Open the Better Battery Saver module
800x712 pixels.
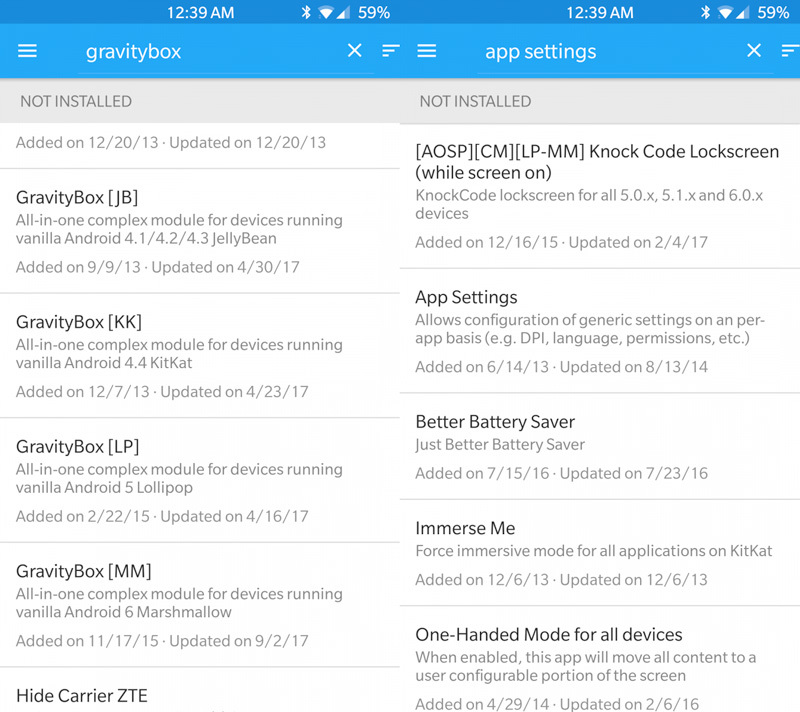pos(600,446)
